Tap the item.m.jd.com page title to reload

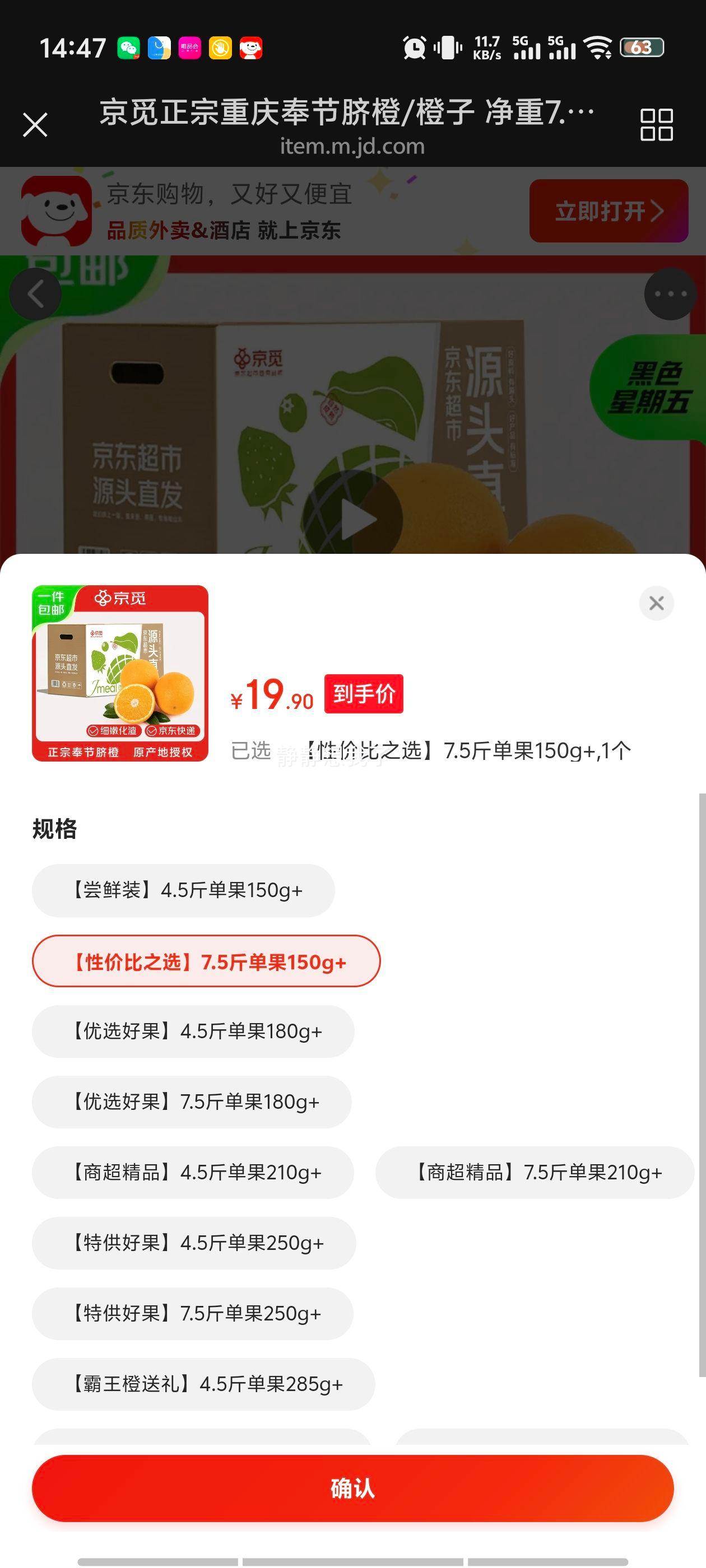pos(352,146)
